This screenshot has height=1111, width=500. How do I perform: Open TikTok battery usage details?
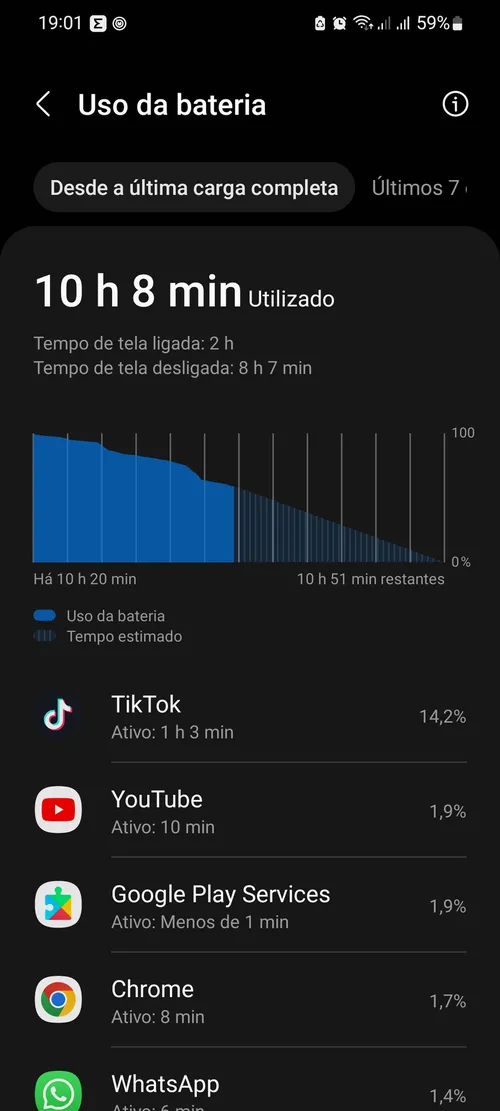(250, 716)
